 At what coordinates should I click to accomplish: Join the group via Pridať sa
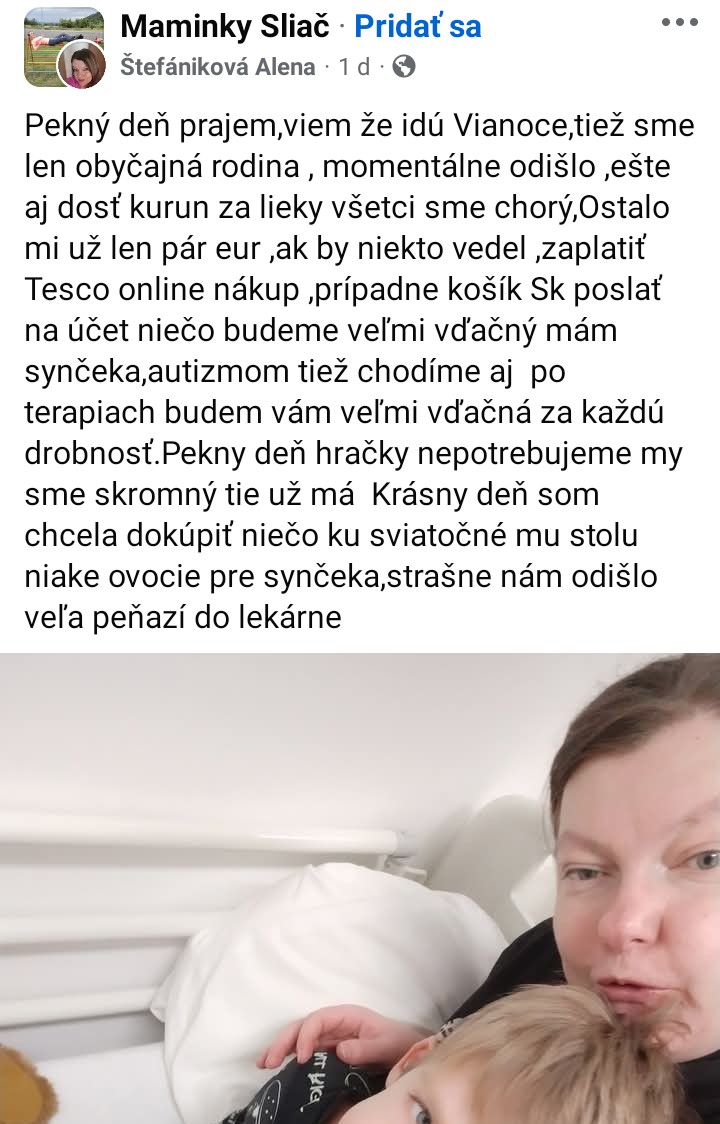418,27
